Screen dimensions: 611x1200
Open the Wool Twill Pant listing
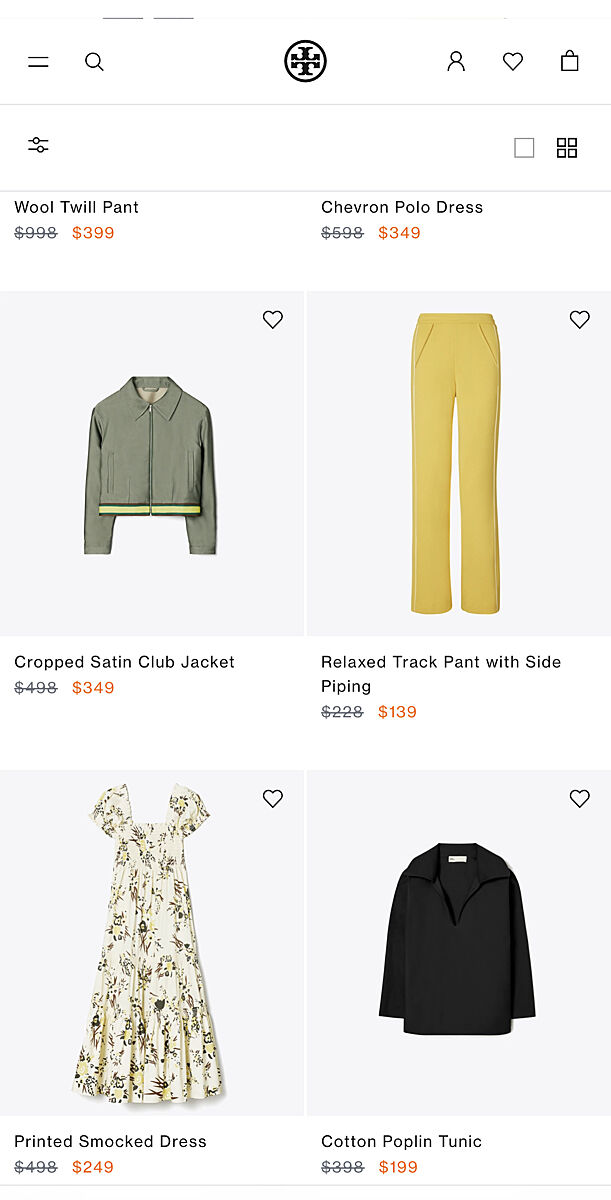click(77, 207)
